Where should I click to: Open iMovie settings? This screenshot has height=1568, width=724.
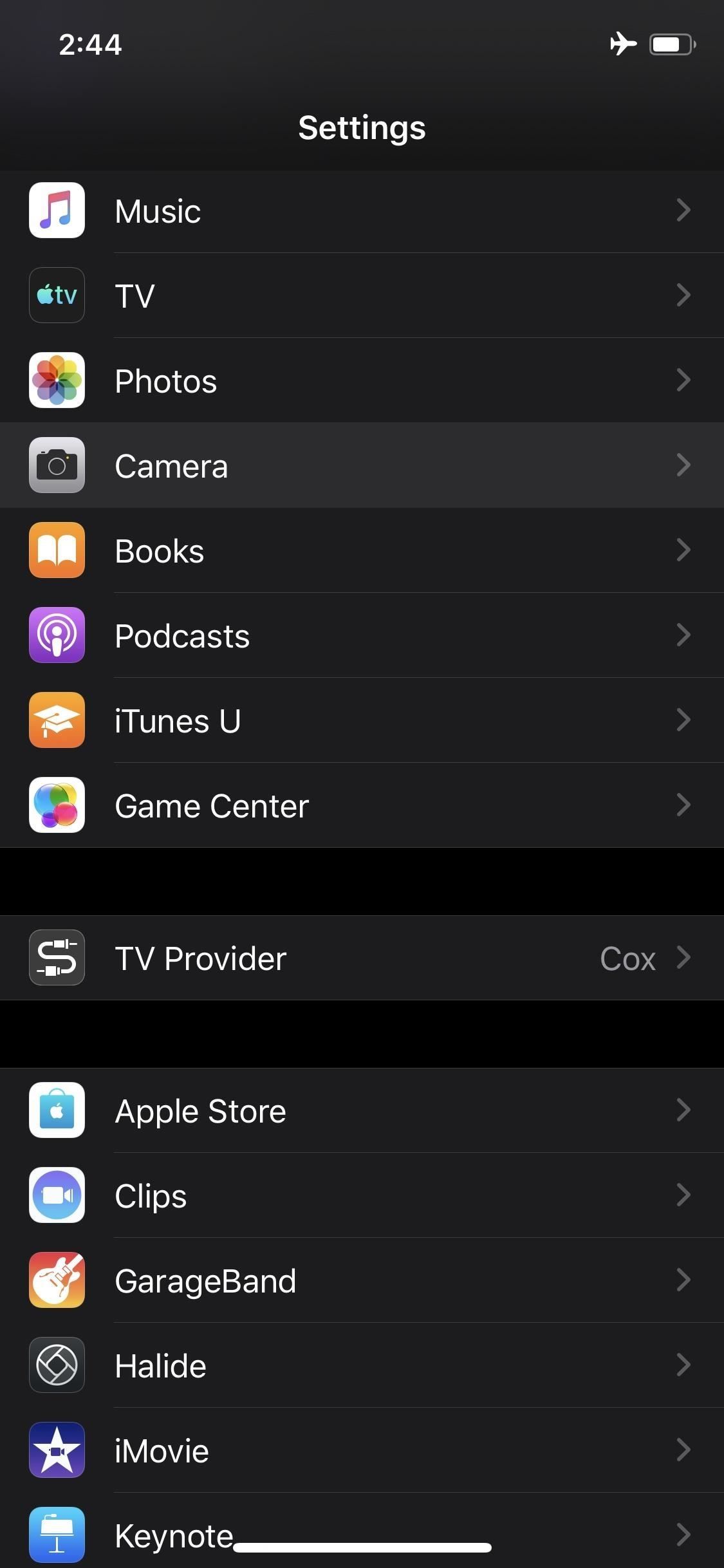[360, 1450]
